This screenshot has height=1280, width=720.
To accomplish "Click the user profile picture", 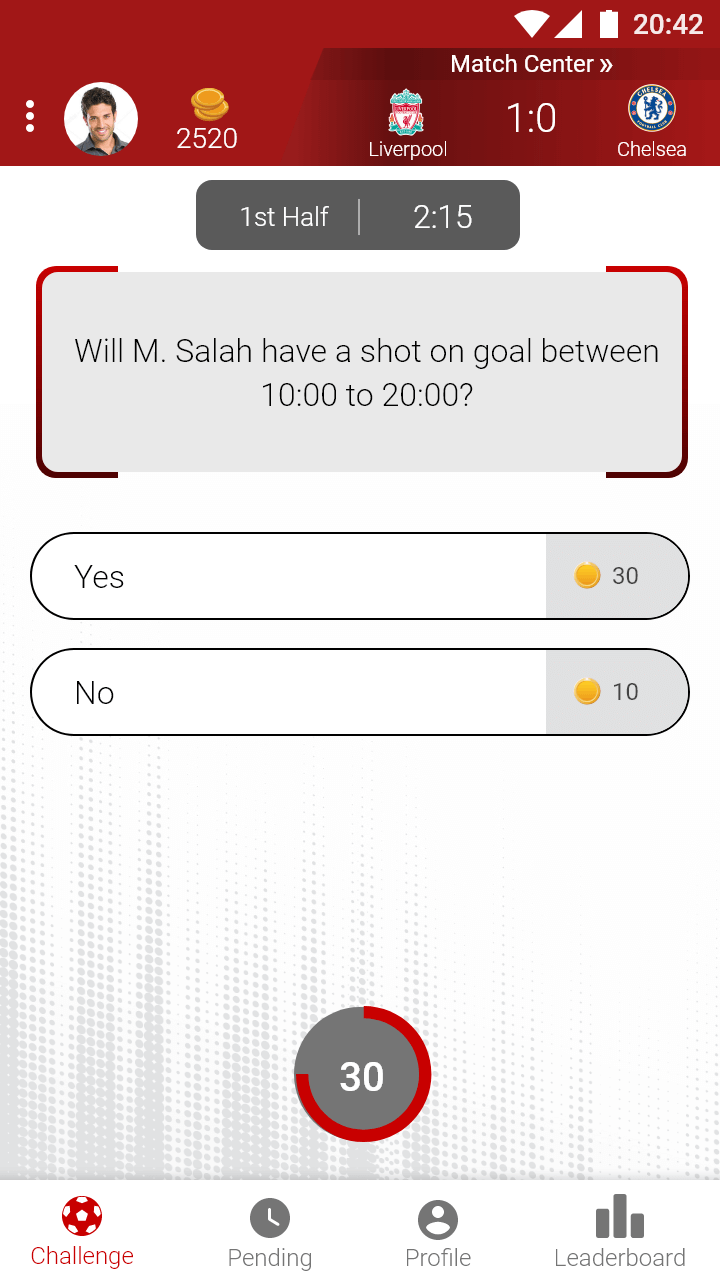I will [101, 117].
